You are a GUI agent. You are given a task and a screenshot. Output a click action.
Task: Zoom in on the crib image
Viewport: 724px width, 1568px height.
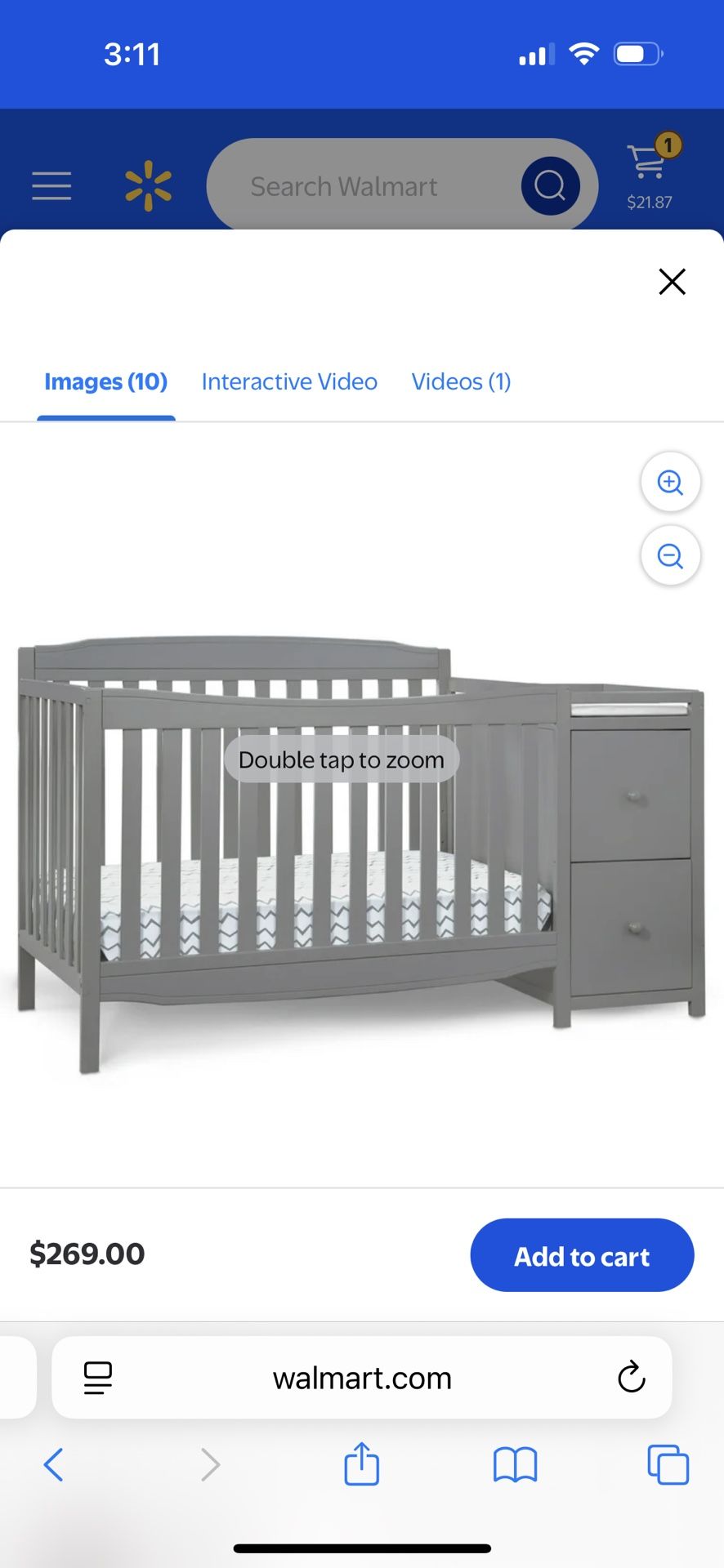pyautogui.click(x=670, y=482)
